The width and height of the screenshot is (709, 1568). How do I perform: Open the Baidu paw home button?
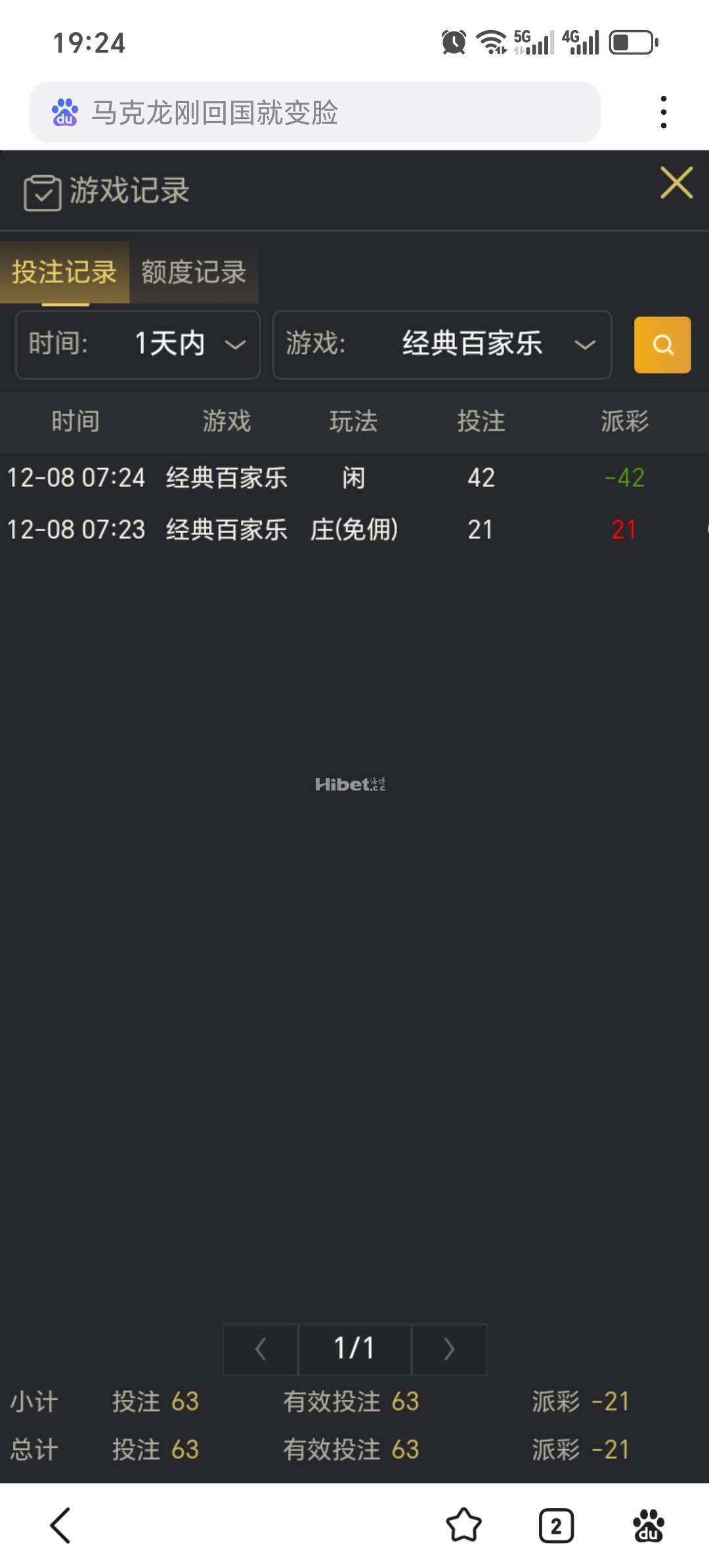coord(649,1525)
